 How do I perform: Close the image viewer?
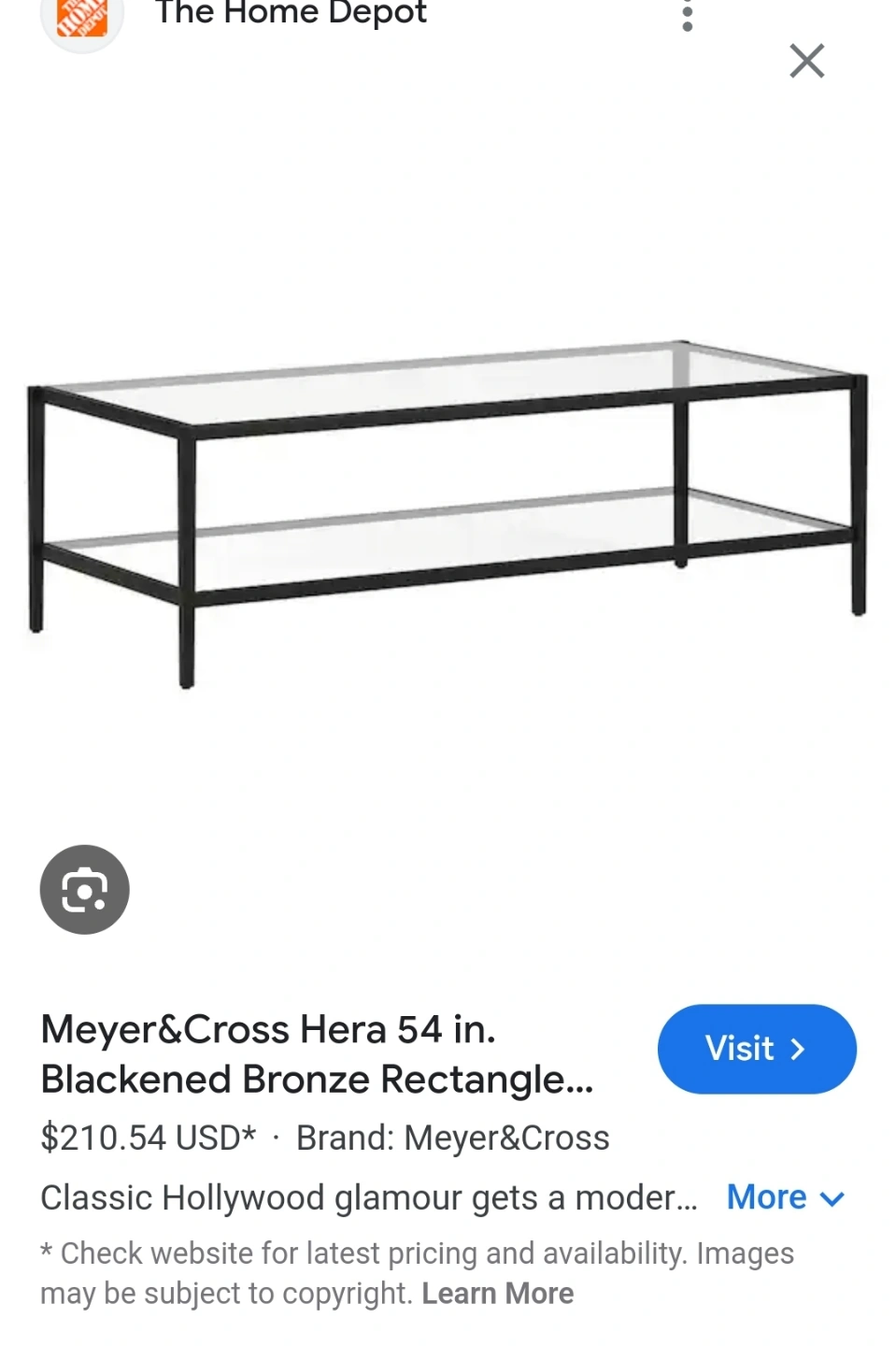(x=806, y=62)
